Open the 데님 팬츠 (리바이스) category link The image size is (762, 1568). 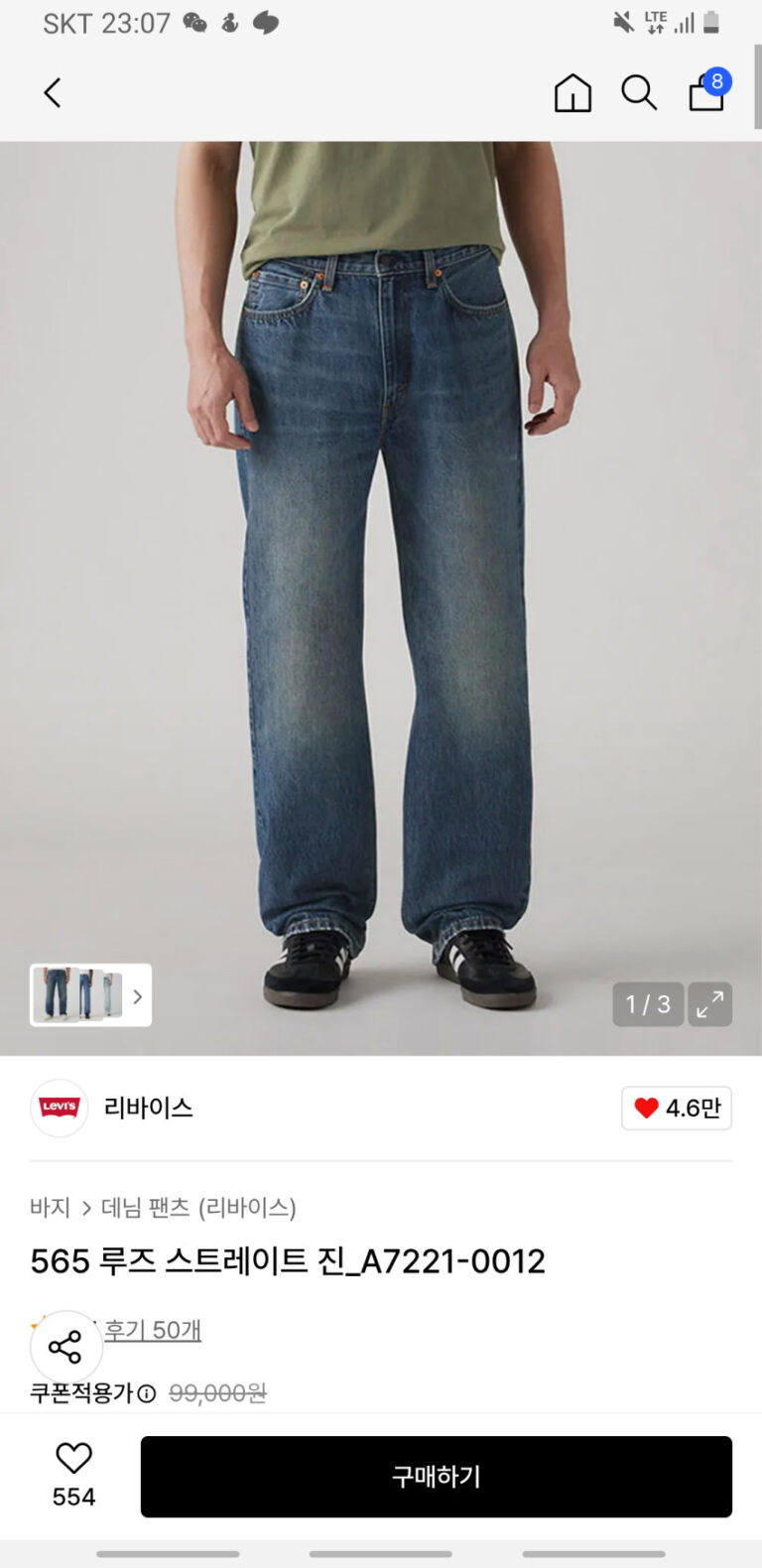(x=198, y=1208)
